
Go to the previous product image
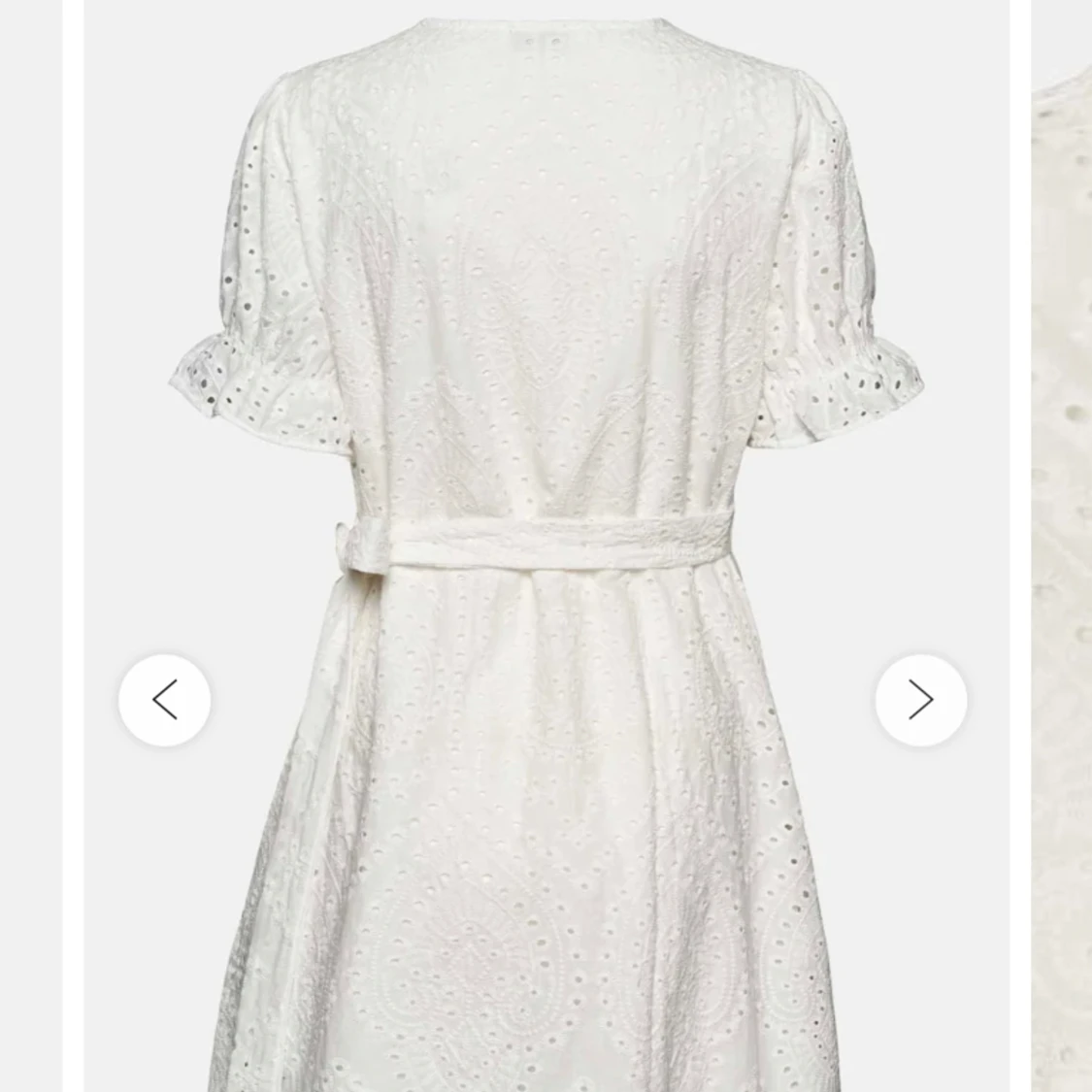click(164, 700)
